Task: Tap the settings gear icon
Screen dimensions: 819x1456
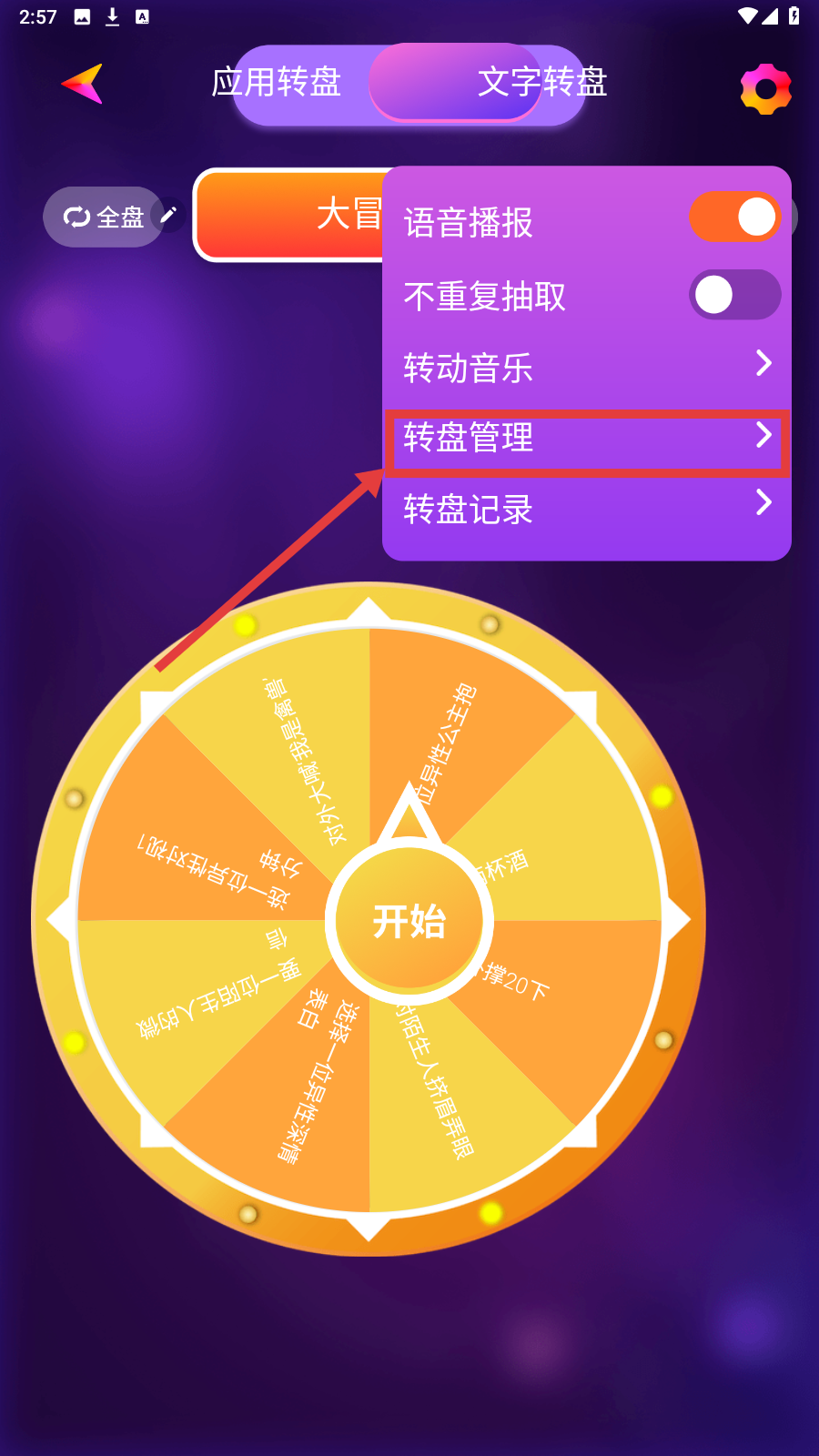Action: click(x=765, y=89)
